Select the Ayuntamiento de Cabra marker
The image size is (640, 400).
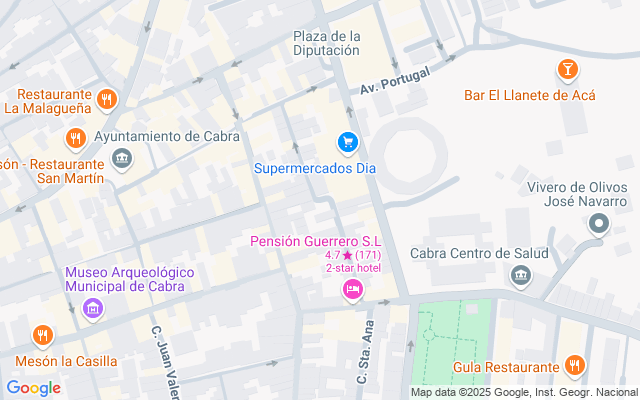pyautogui.click(x=122, y=159)
